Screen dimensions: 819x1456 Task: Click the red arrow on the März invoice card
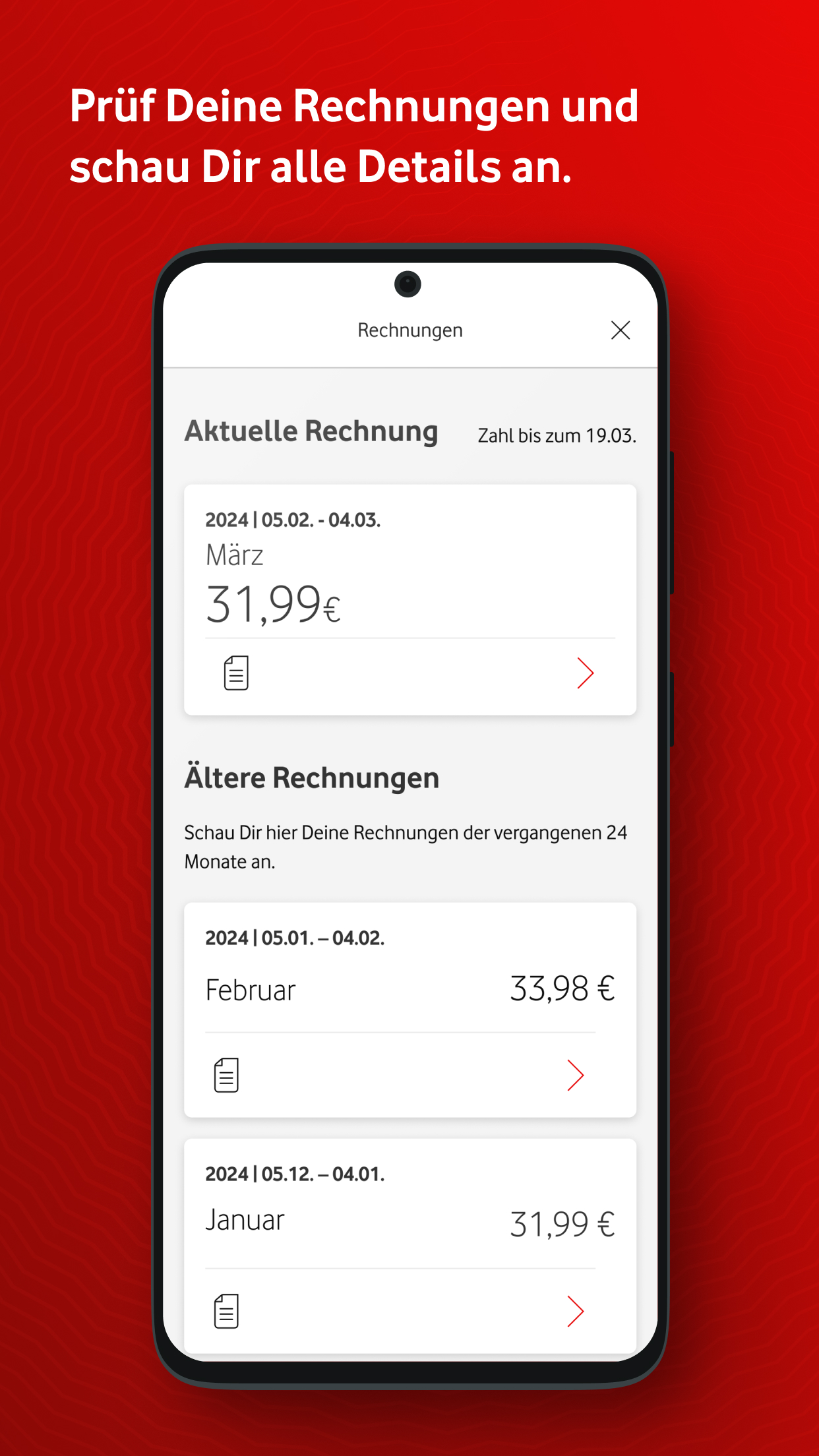pyautogui.click(x=586, y=673)
